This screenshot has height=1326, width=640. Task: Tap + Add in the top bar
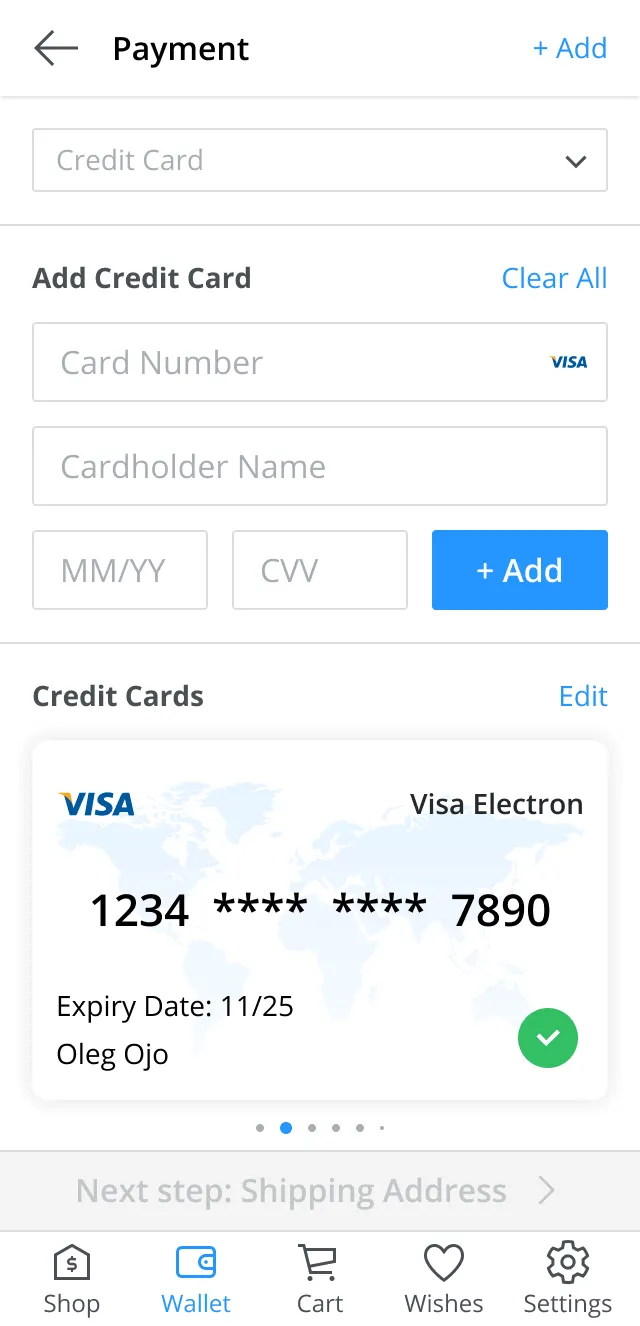tap(569, 48)
